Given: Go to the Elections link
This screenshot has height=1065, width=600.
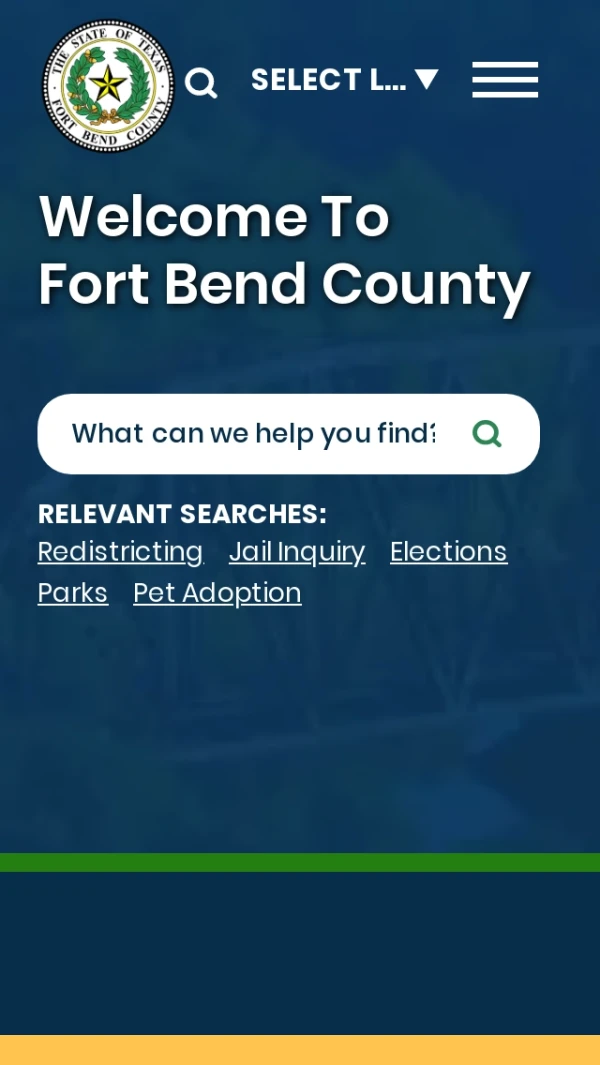Looking at the screenshot, I should [449, 552].
